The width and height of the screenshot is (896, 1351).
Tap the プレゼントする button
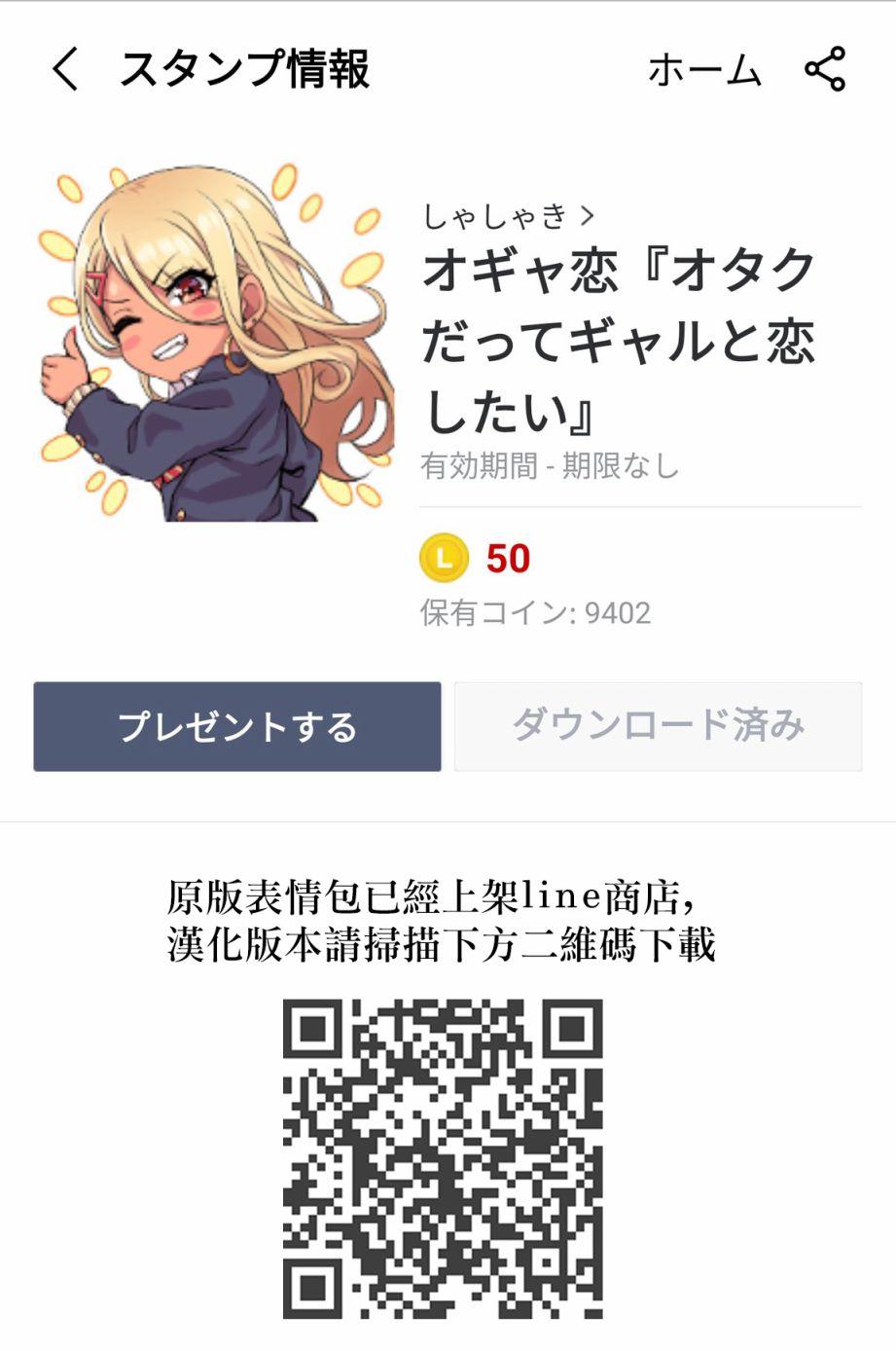point(237,727)
